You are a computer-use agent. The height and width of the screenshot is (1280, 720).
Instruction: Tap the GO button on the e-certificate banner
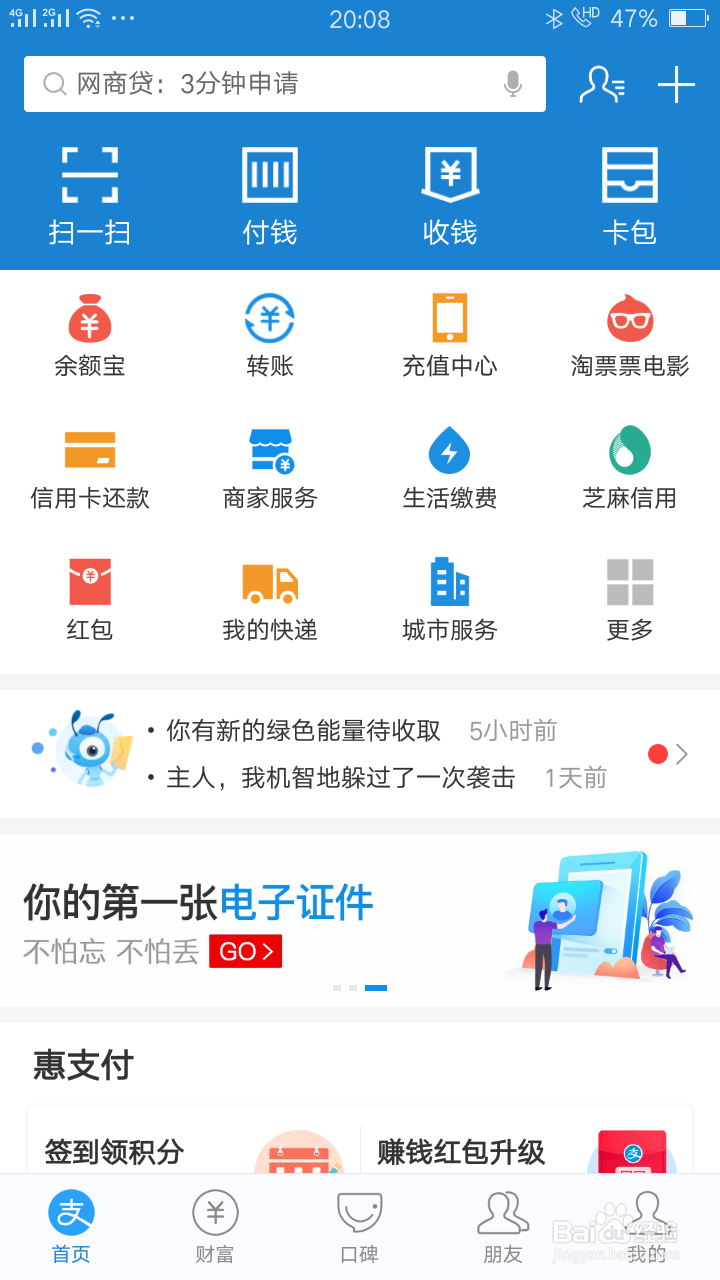245,951
